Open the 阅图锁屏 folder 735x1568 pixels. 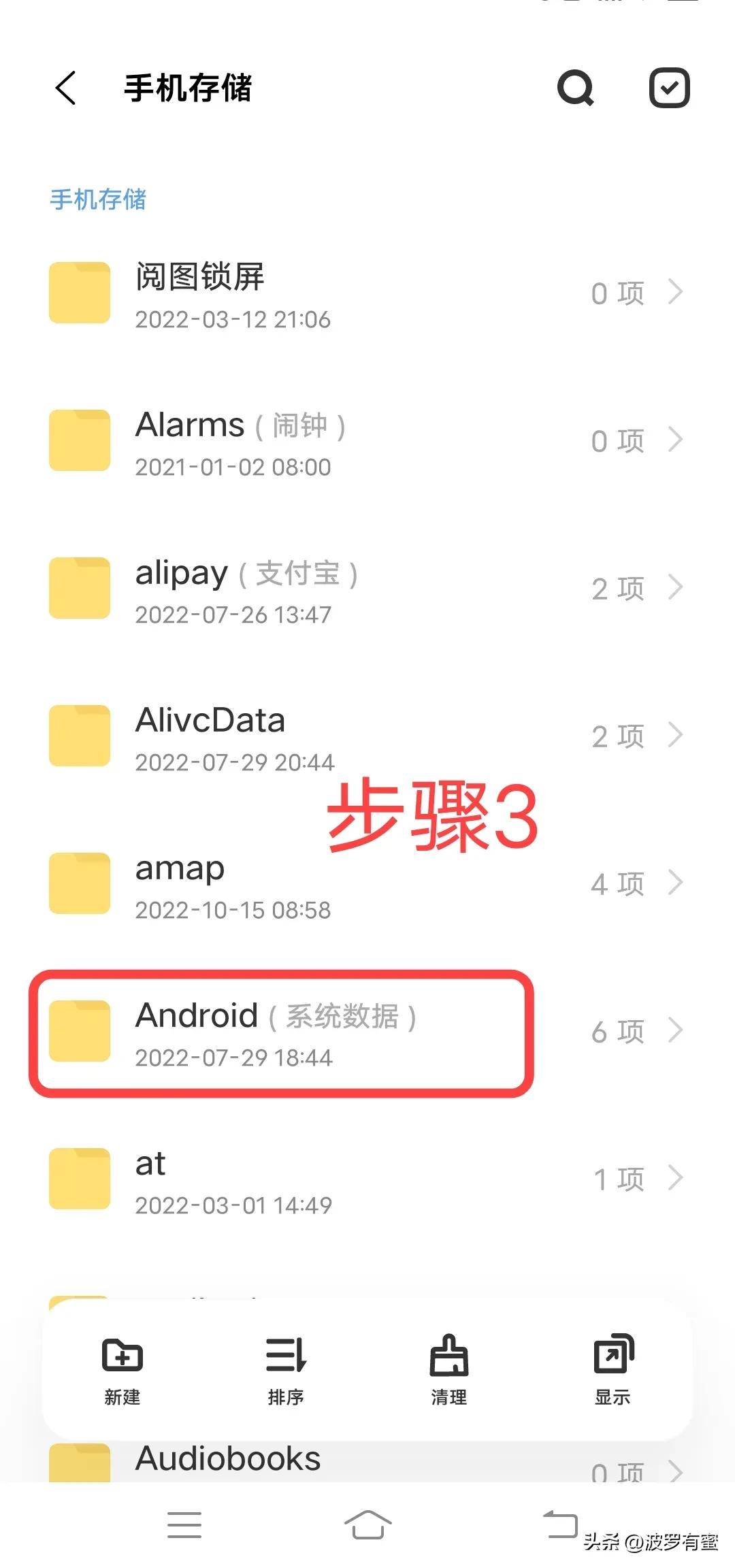(272, 294)
